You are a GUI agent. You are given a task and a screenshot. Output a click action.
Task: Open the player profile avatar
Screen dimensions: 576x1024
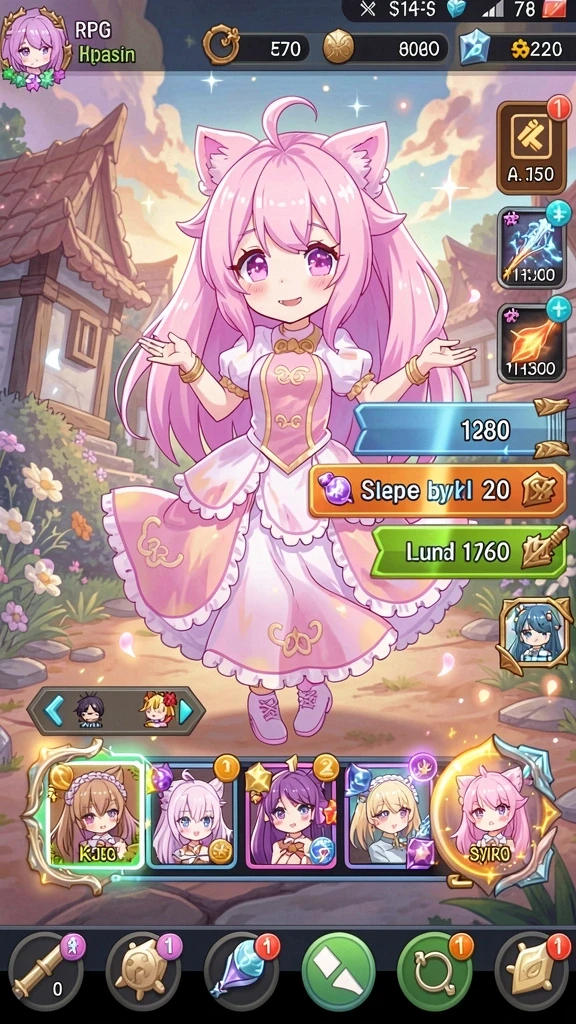(x=35, y=47)
